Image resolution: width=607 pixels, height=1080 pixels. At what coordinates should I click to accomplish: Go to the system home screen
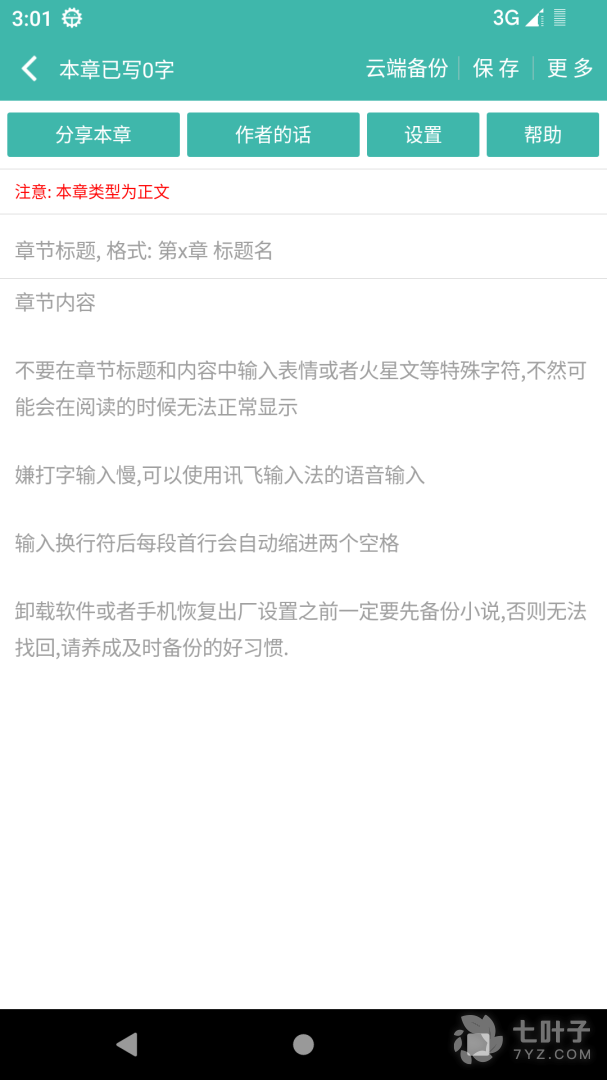tap(303, 1045)
